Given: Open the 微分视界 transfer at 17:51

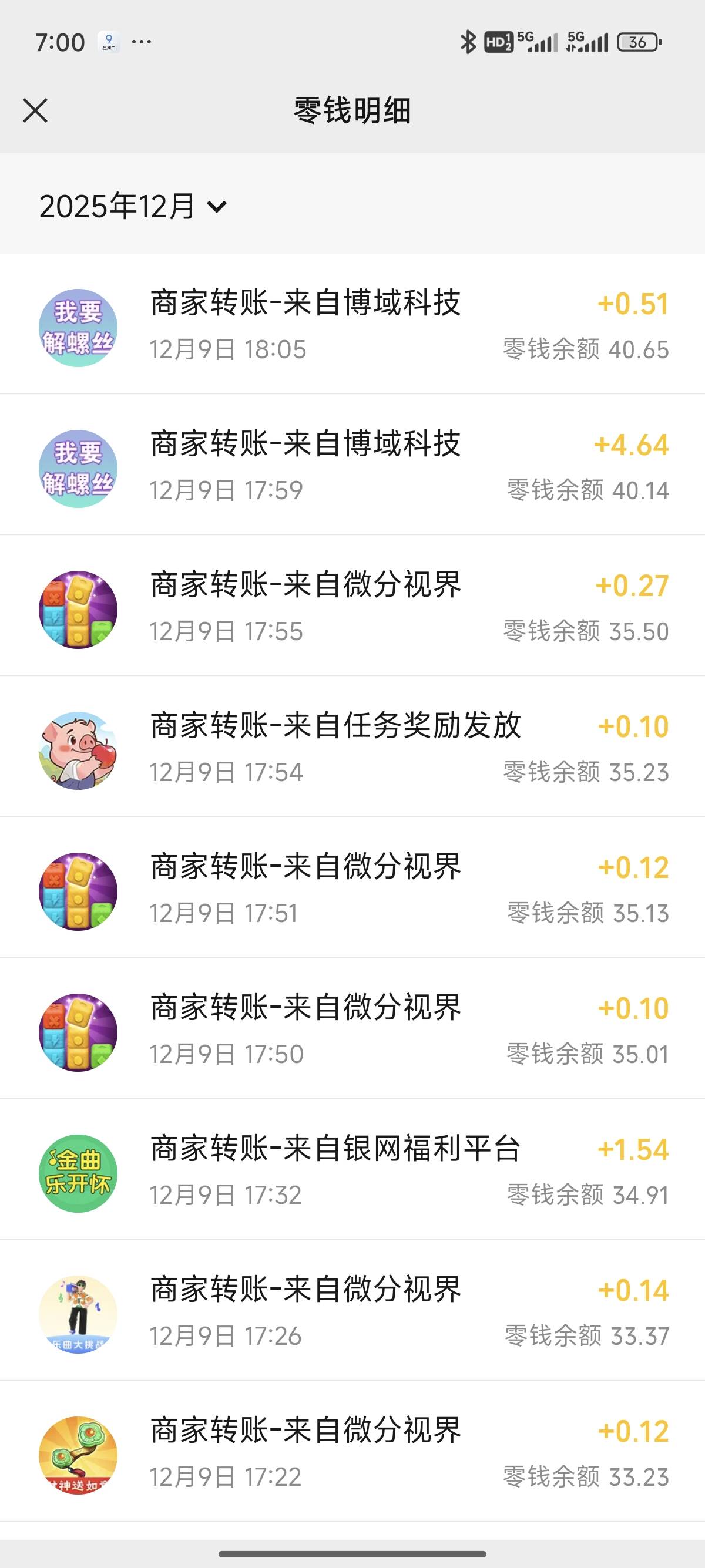Looking at the screenshot, I should pos(352,889).
